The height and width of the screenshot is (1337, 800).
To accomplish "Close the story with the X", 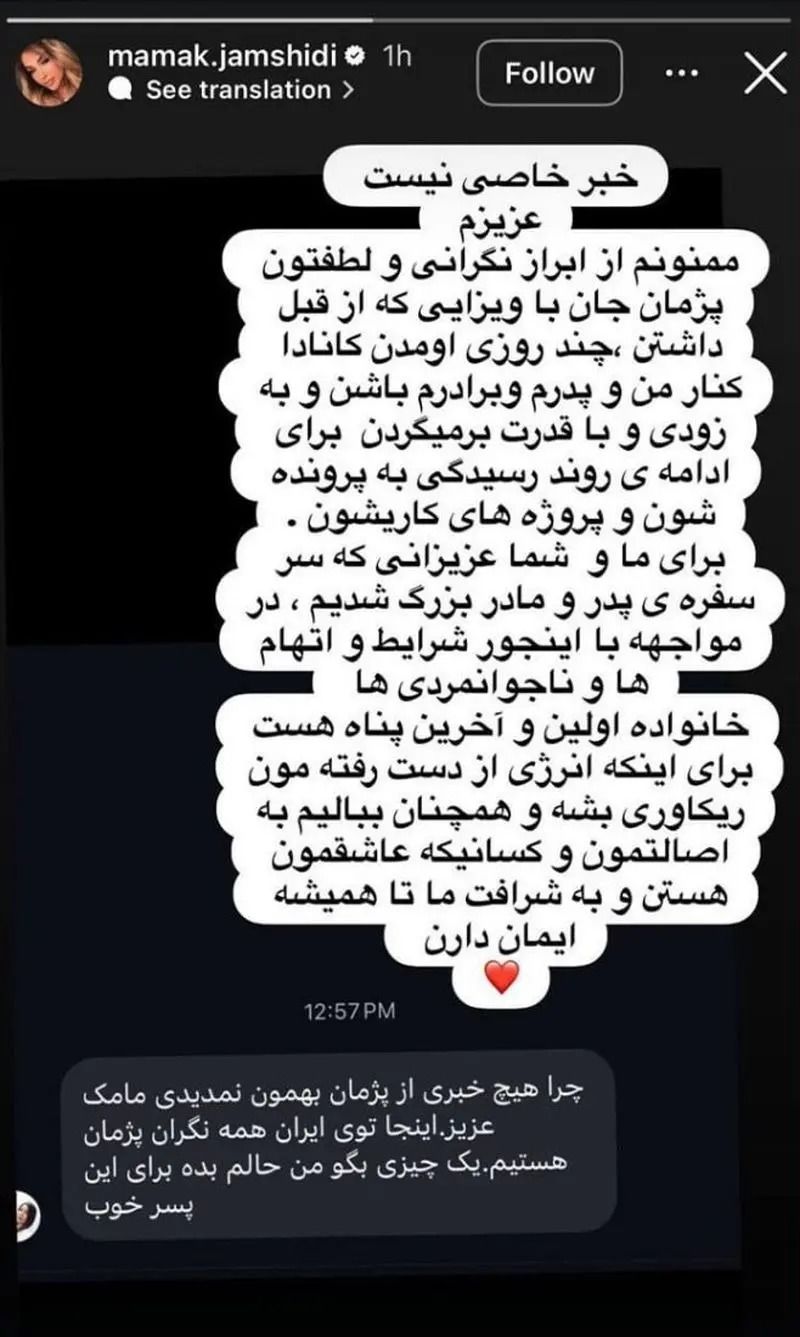I will pos(764,70).
